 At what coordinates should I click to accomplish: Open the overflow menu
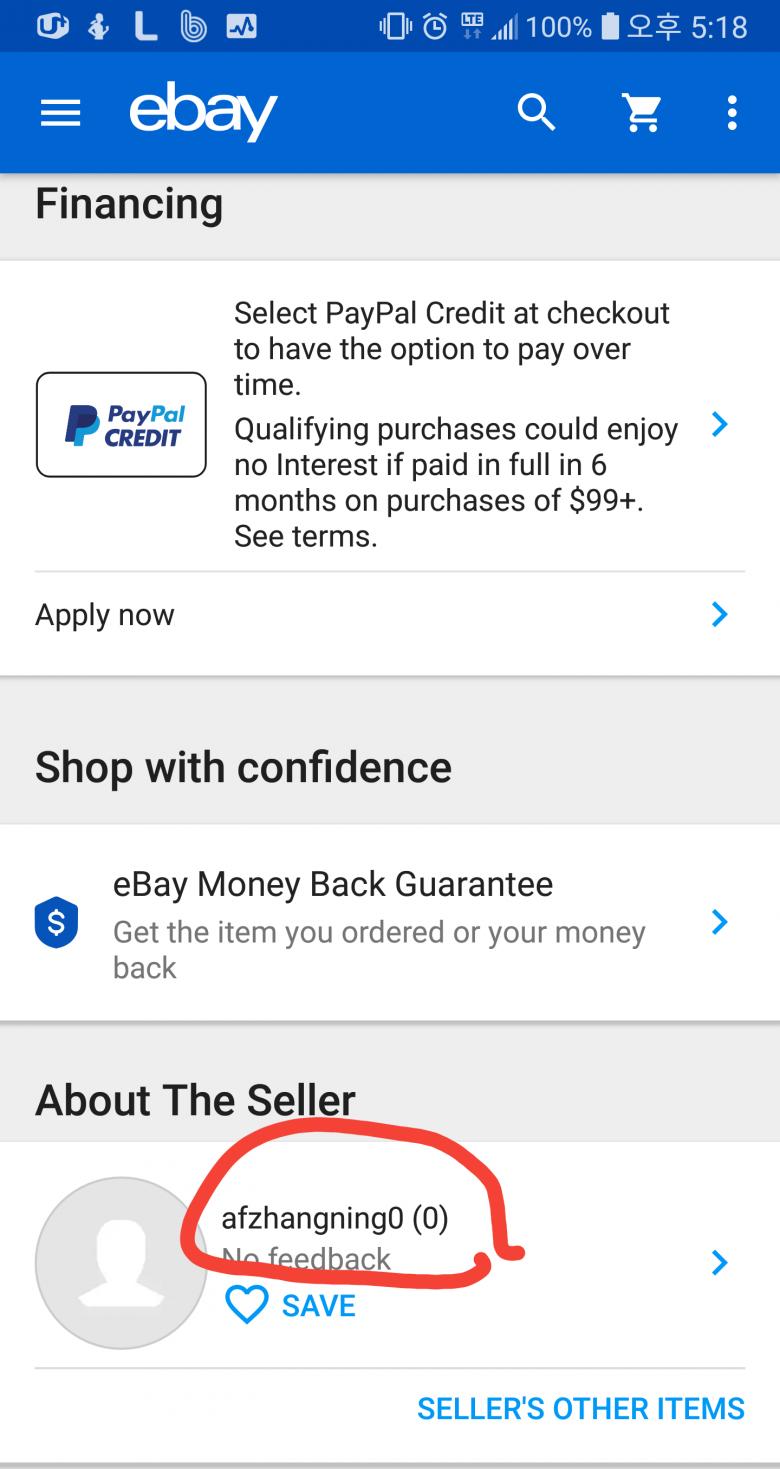point(732,113)
